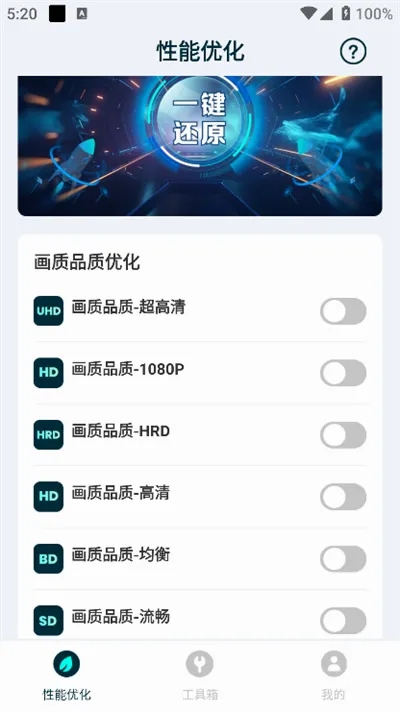Toggle 画质品质-流畅 switch
Image resolution: width=400 pixels, height=712 pixels.
[343, 621]
